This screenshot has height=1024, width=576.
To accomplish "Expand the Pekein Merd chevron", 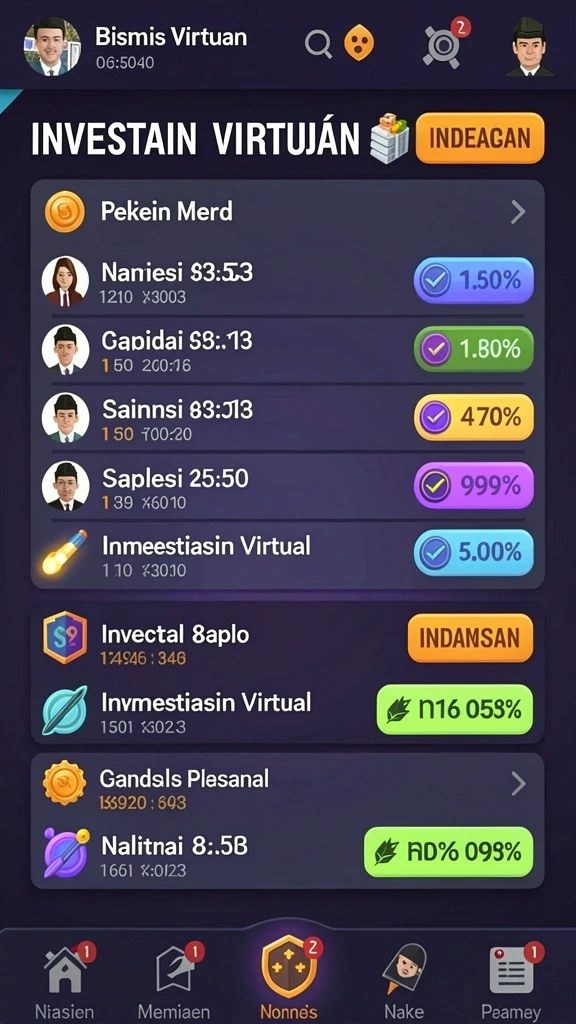I will pos(518,212).
